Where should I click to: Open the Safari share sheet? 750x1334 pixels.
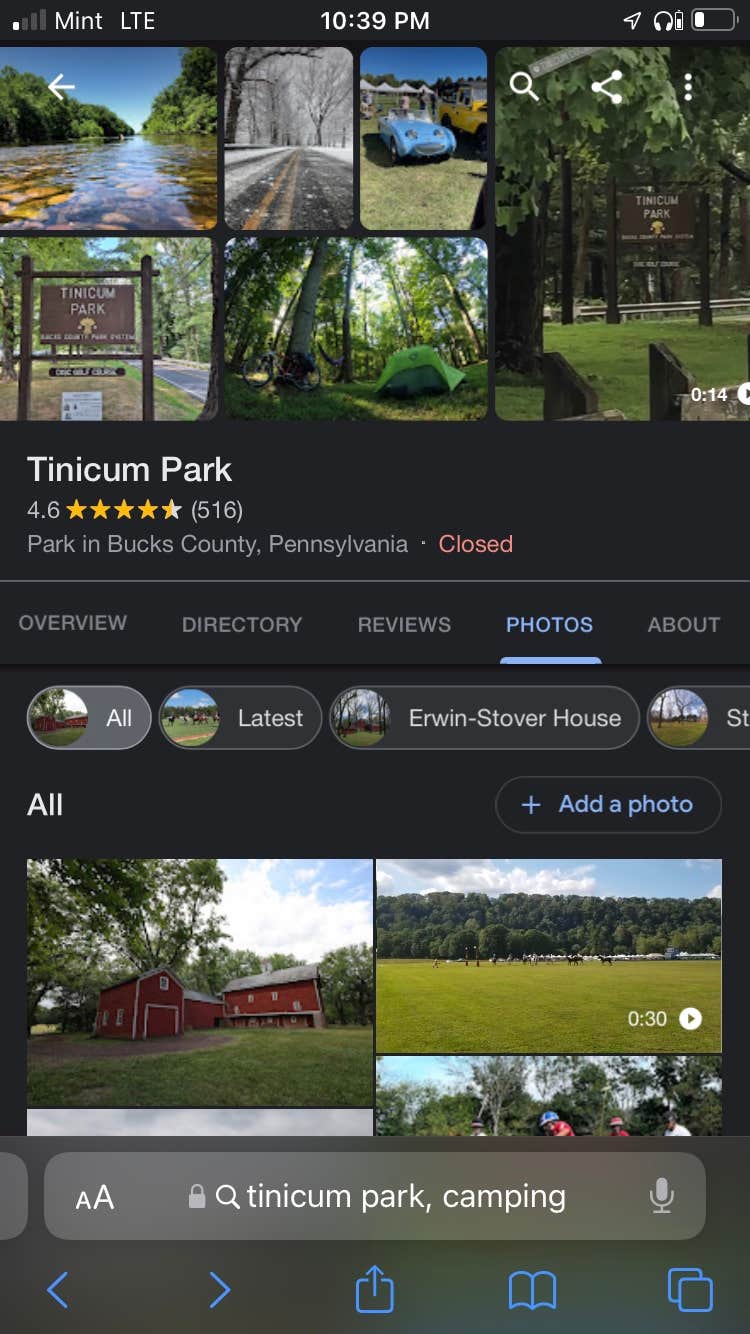[375, 1288]
